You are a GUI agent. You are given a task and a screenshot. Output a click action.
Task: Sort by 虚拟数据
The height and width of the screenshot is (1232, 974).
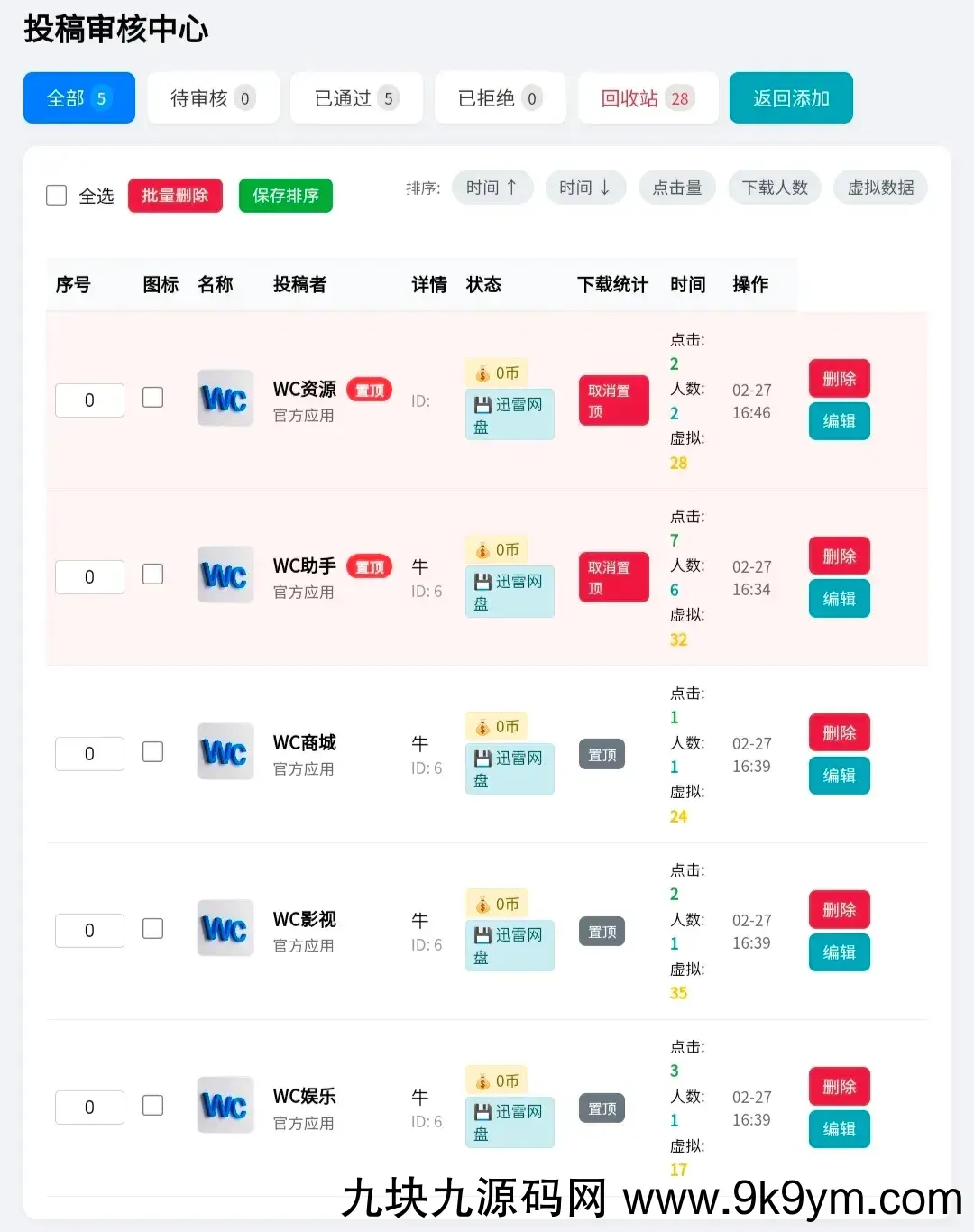coord(880,188)
